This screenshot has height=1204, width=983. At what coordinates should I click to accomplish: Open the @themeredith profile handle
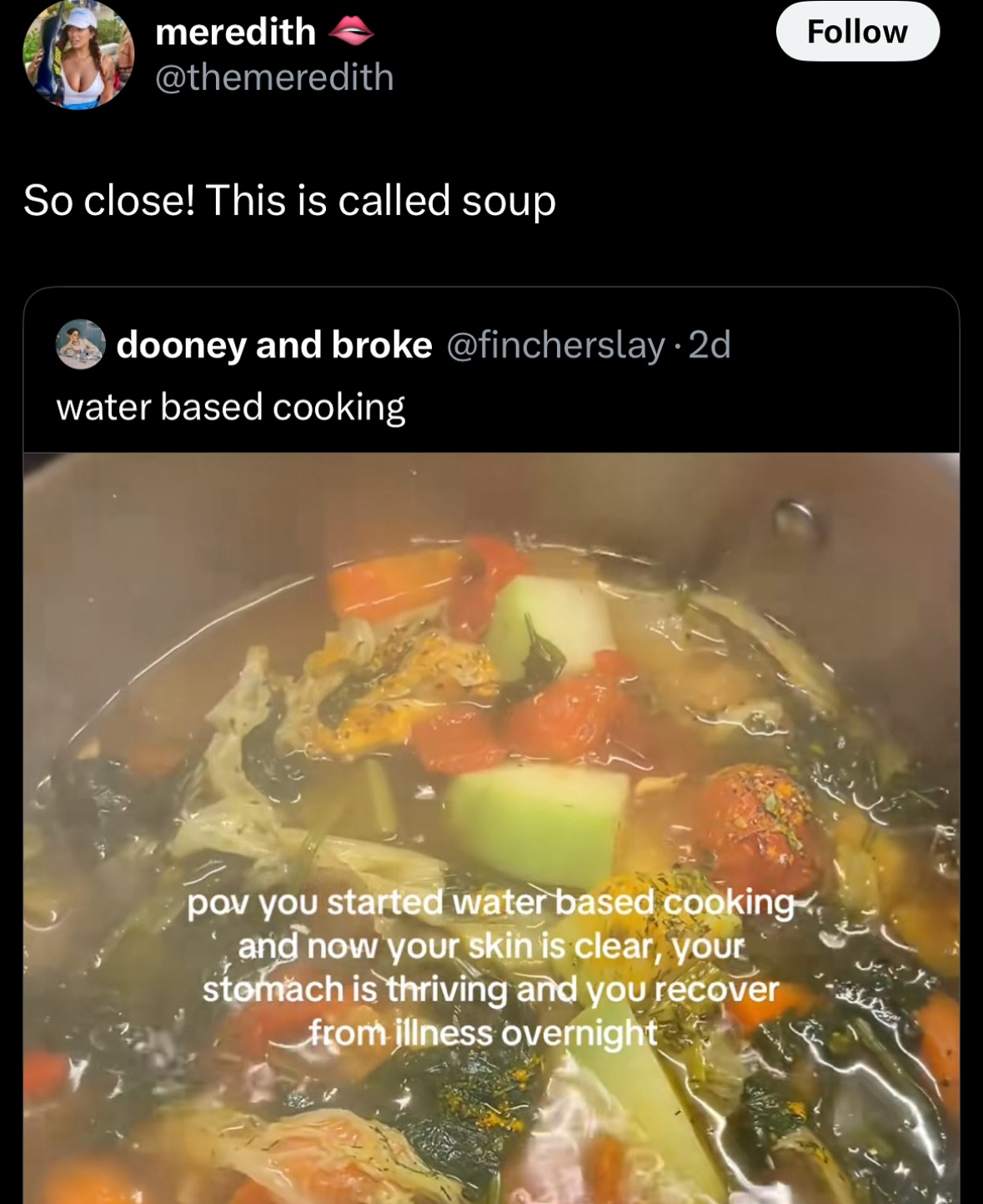tap(274, 78)
